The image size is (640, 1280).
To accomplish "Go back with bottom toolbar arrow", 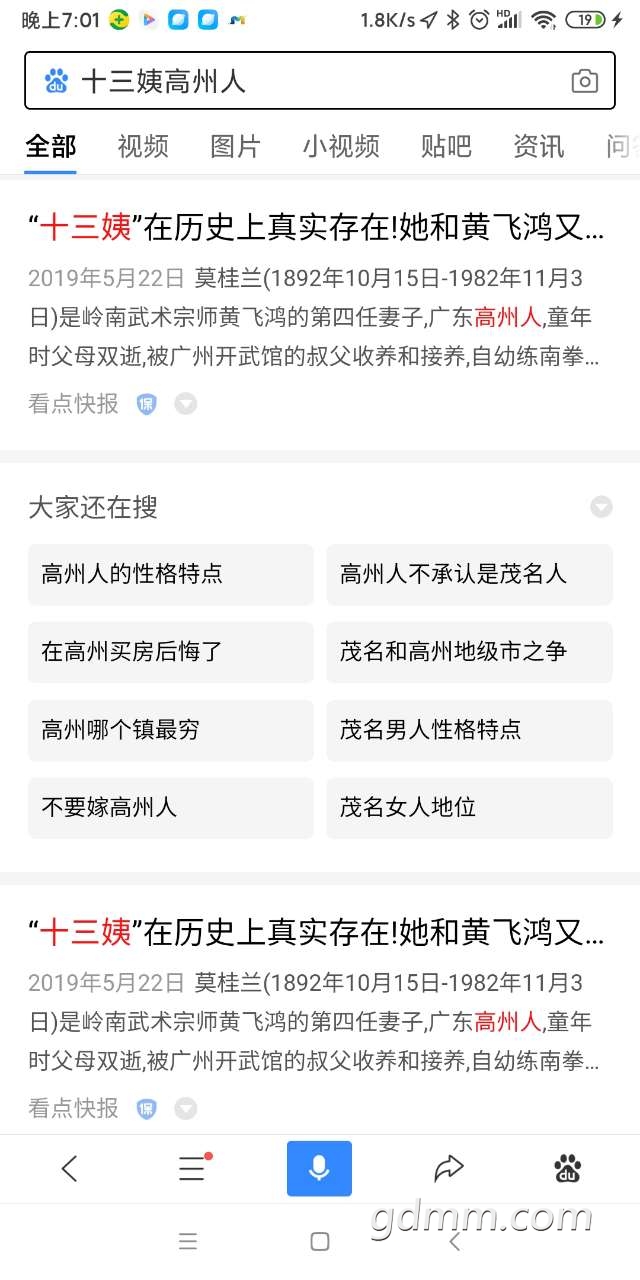I will [x=69, y=1168].
